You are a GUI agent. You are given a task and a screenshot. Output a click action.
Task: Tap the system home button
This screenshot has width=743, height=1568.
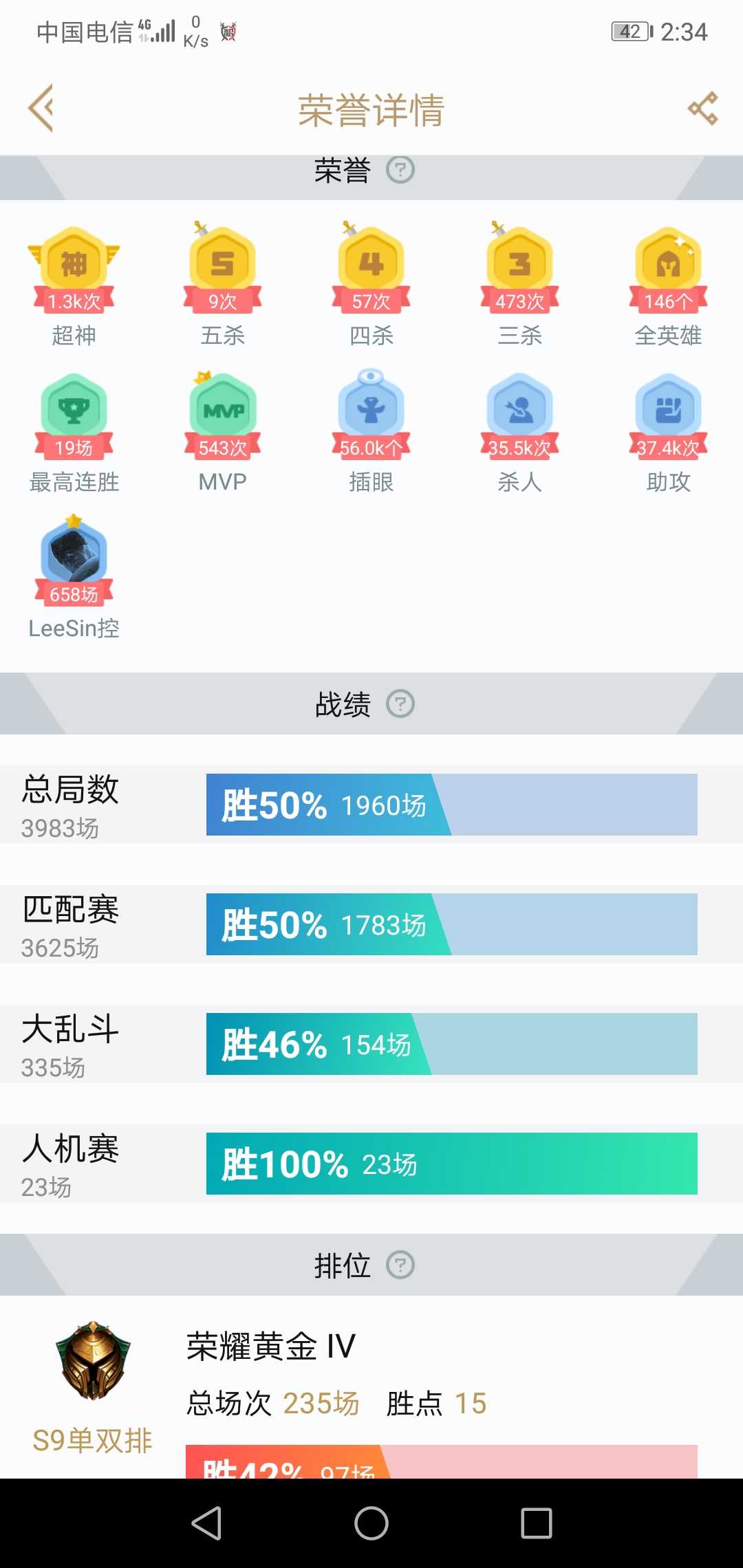pyautogui.click(x=371, y=1523)
